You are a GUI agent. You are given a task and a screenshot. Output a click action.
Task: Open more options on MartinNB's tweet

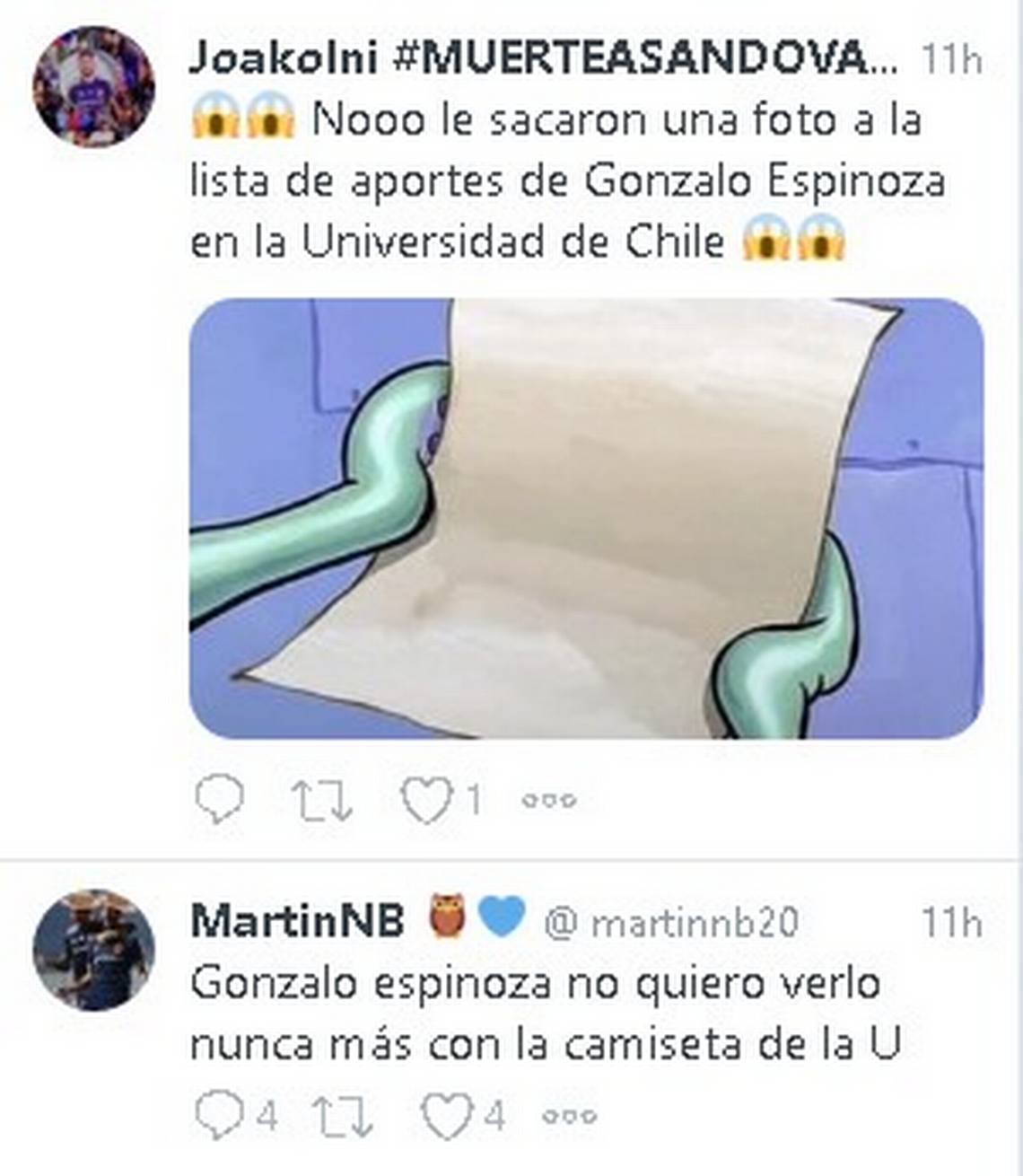tap(570, 1116)
